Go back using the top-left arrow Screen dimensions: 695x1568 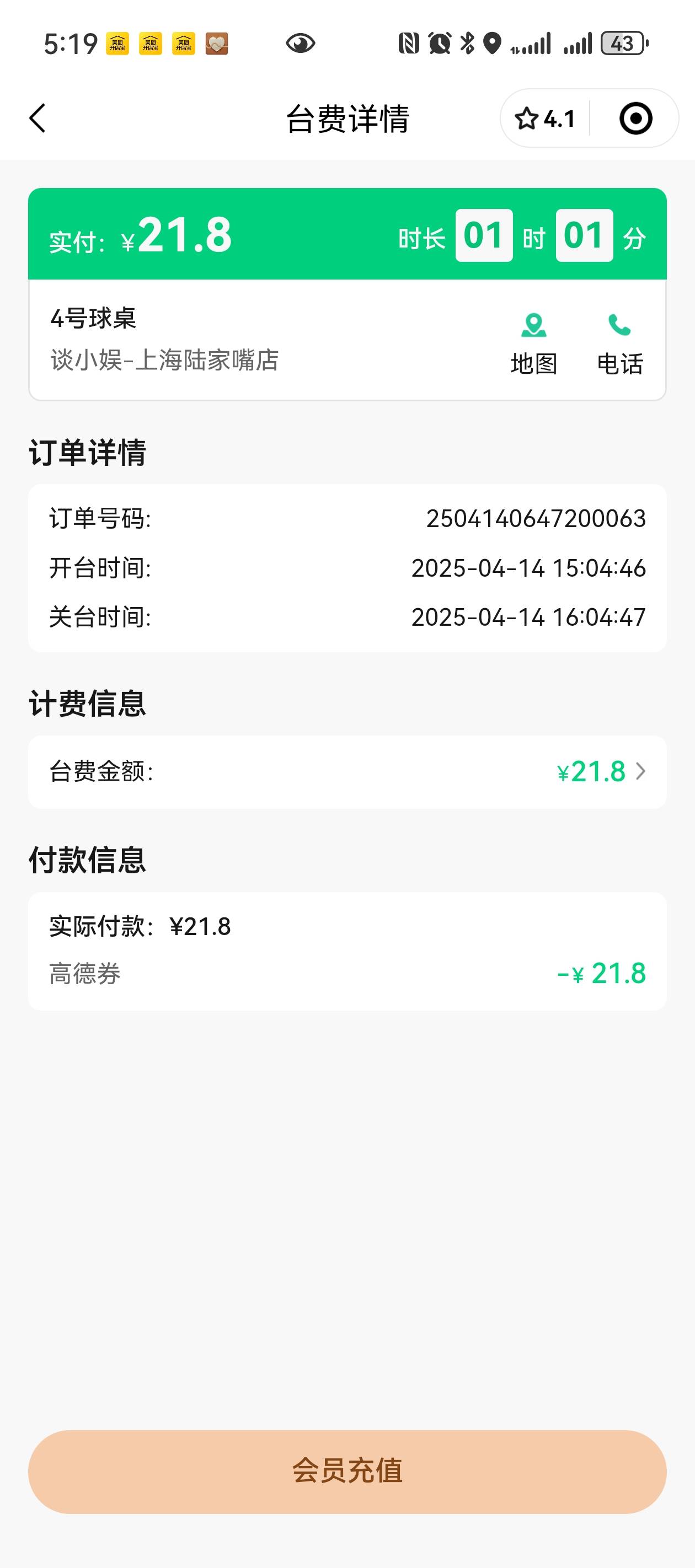(x=38, y=118)
